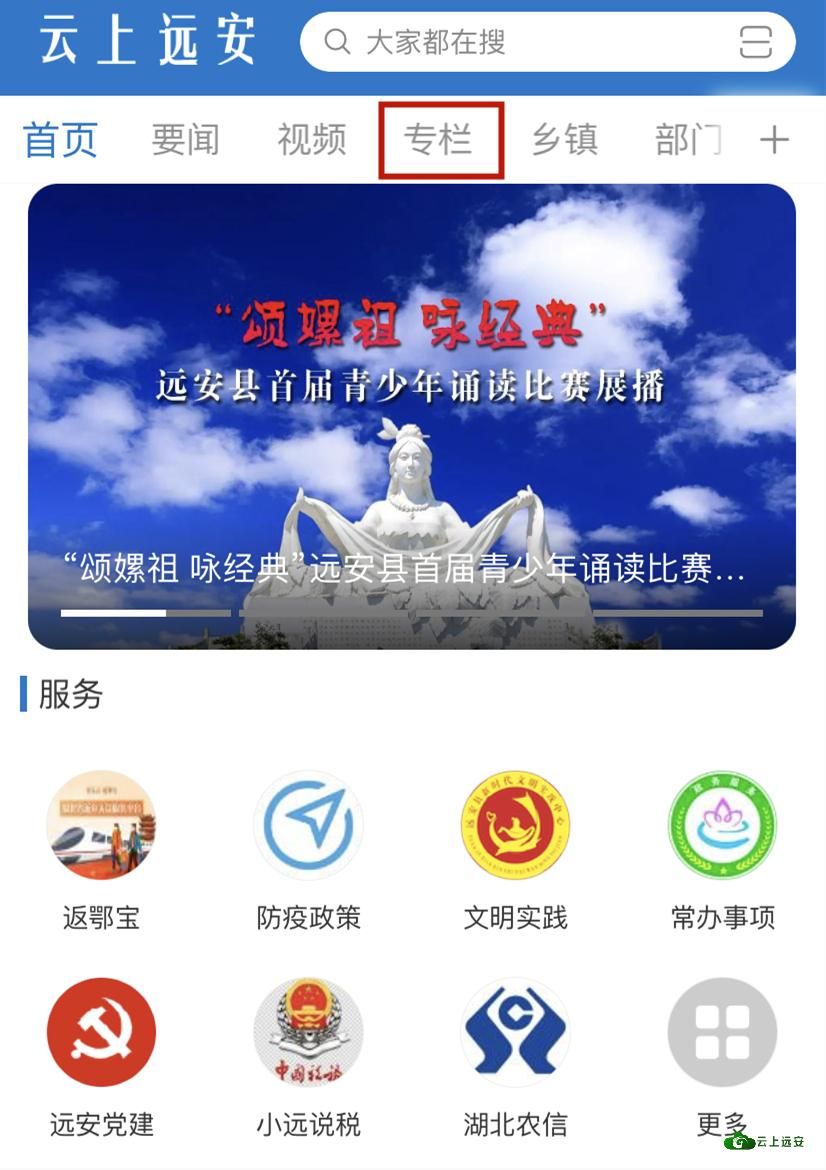Open 防疫政策 service
Image resolution: width=826 pixels, height=1170 pixels.
(x=308, y=826)
